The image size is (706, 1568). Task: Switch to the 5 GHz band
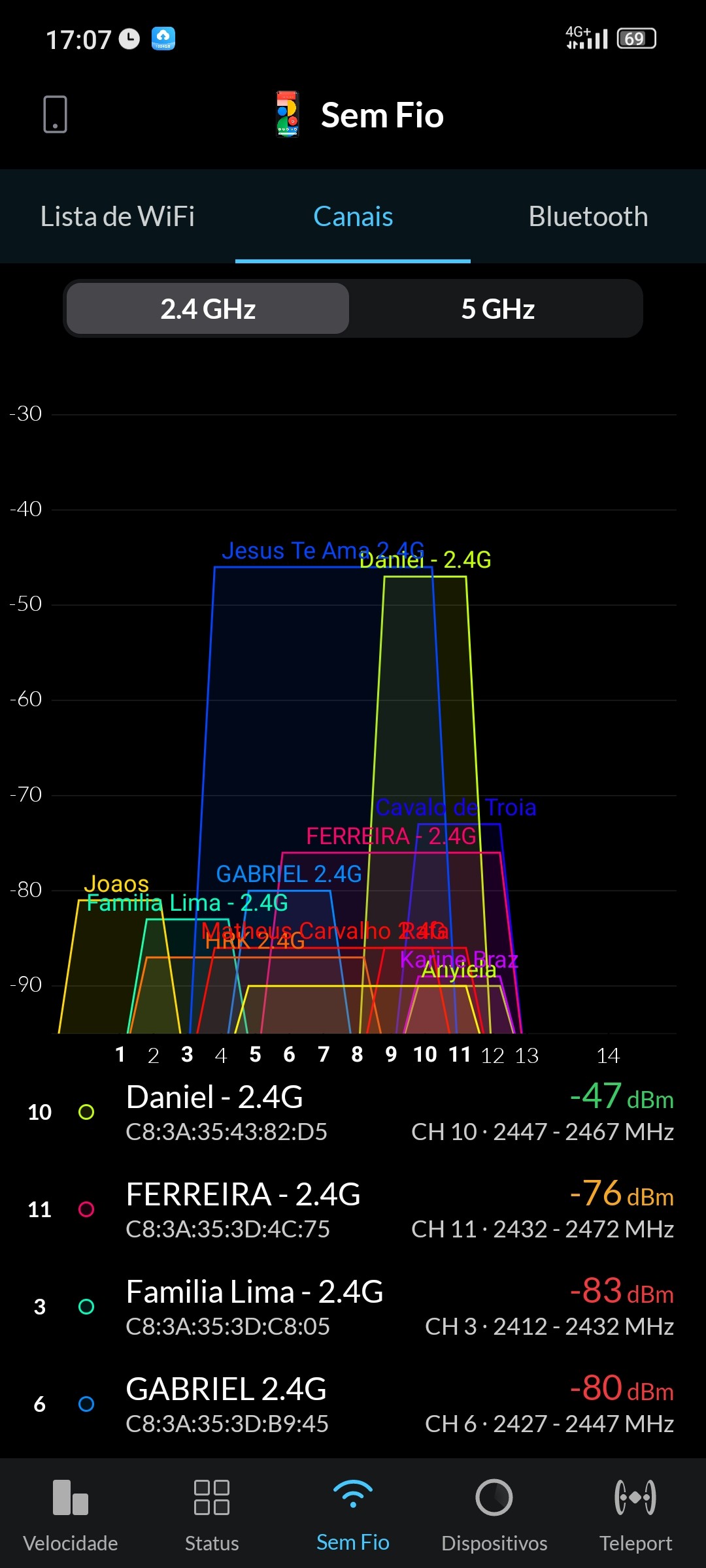497,309
